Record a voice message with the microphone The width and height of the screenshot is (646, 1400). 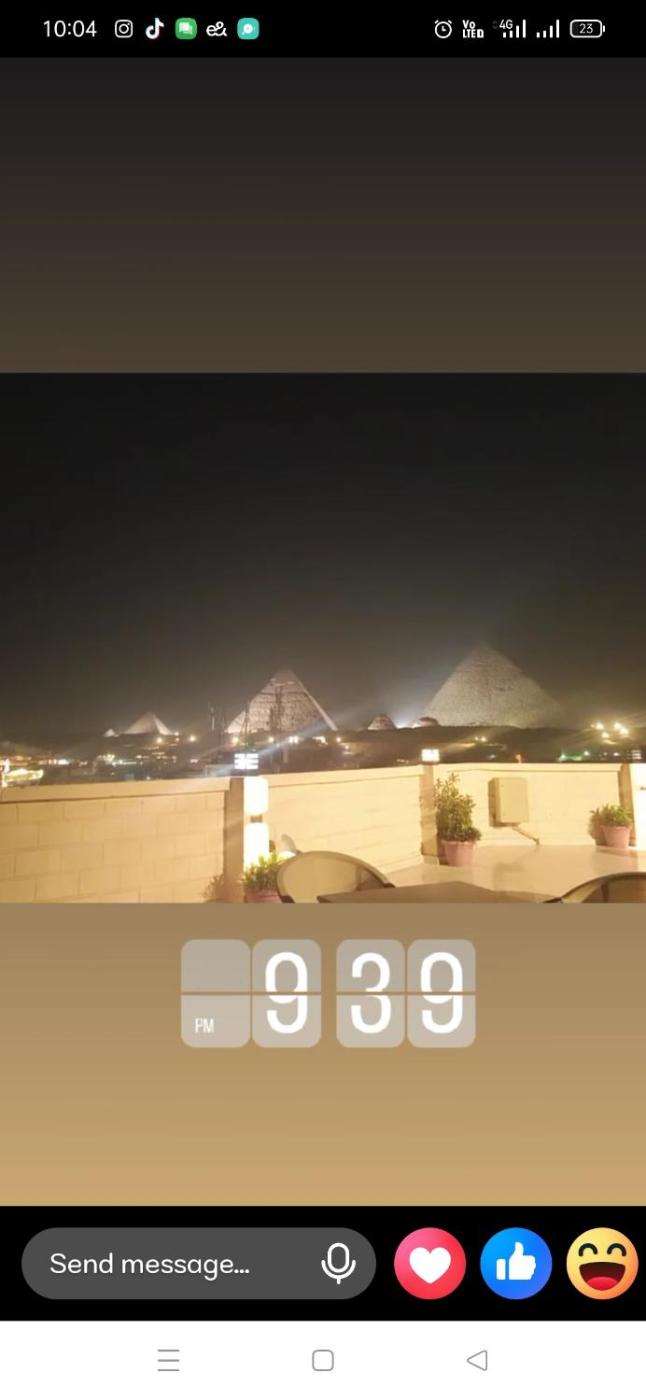tap(338, 1264)
